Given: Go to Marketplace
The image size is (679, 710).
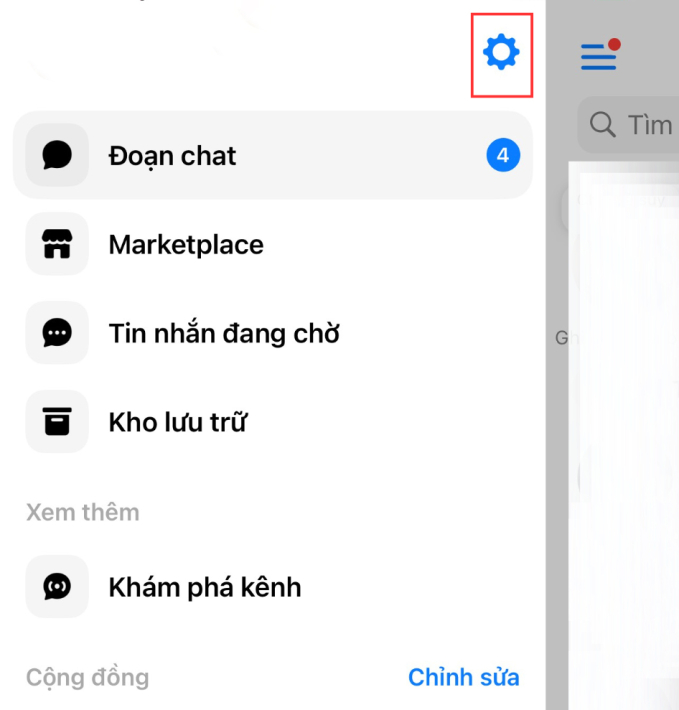Looking at the screenshot, I should [185, 244].
